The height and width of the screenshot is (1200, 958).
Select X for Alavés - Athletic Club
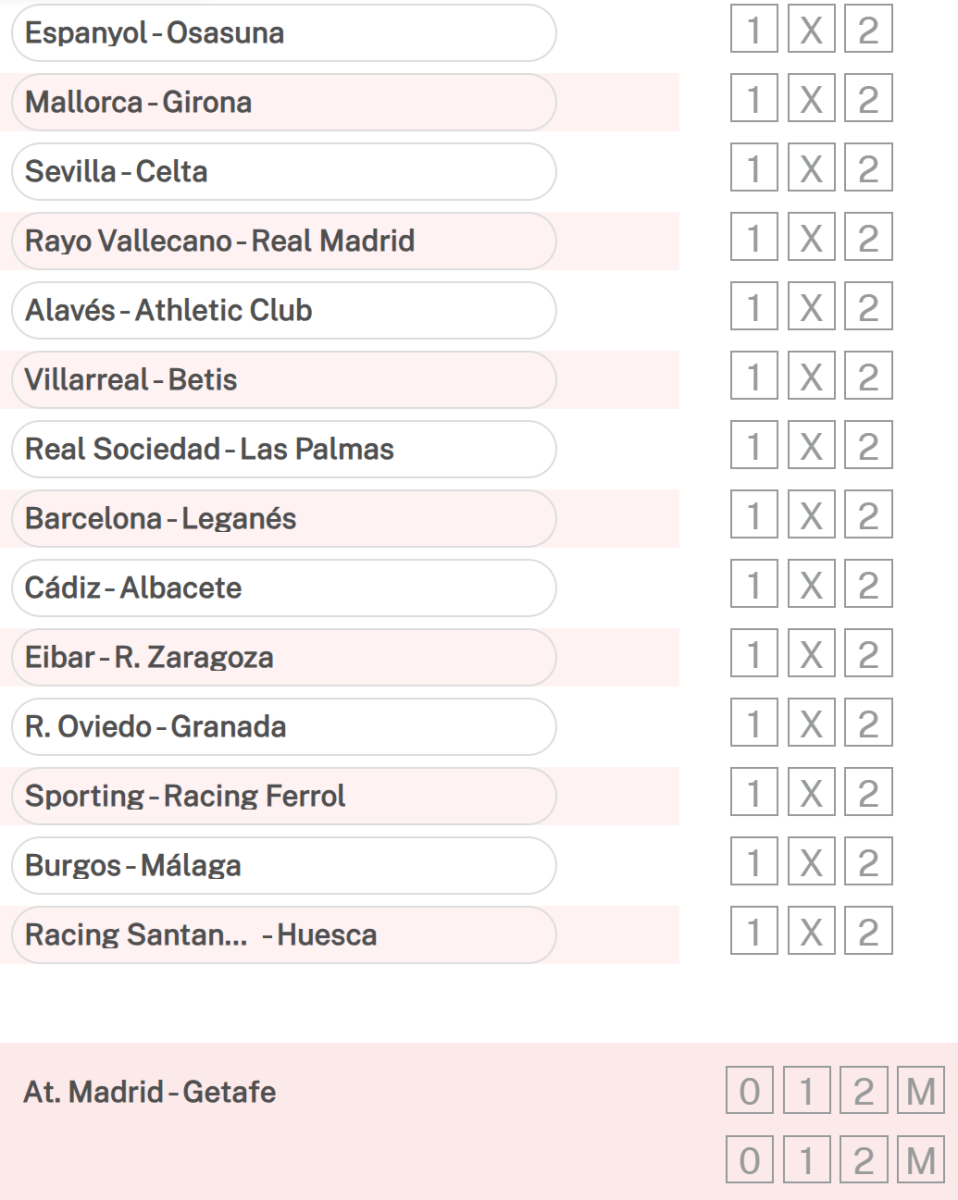(x=812, y=310)
